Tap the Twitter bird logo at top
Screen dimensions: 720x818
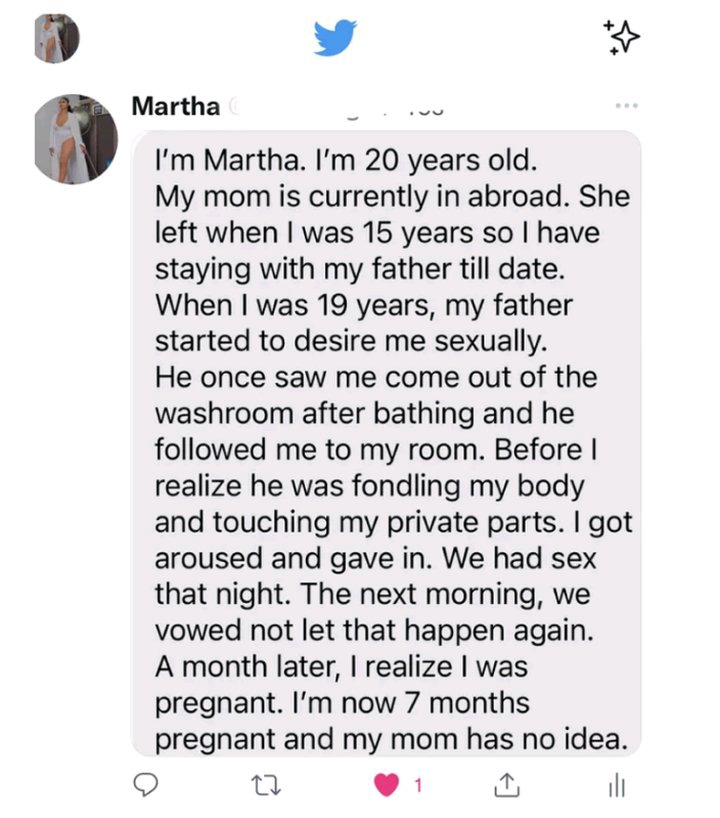[334, 38]
